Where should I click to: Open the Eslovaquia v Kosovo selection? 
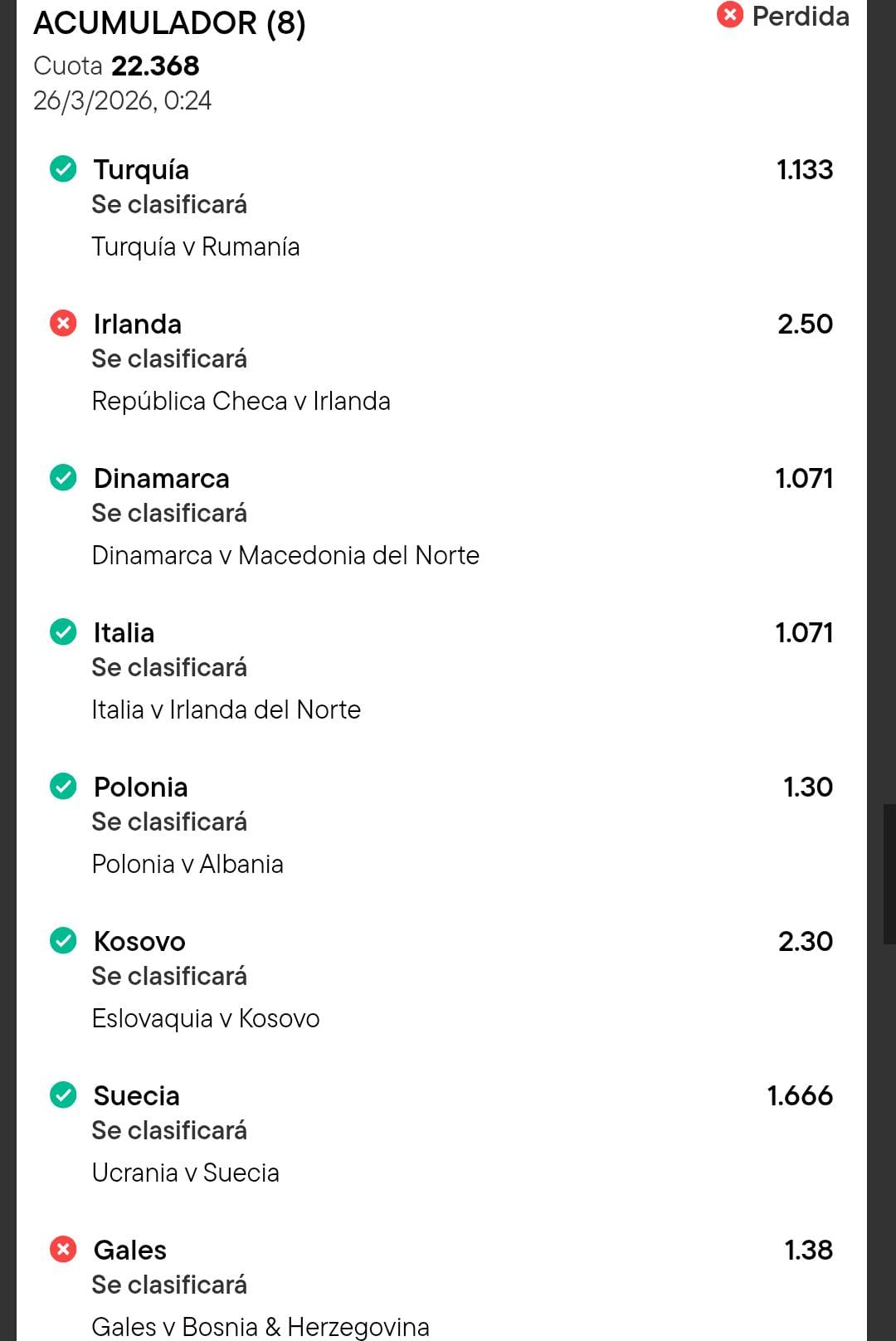(x=441, y=979)
